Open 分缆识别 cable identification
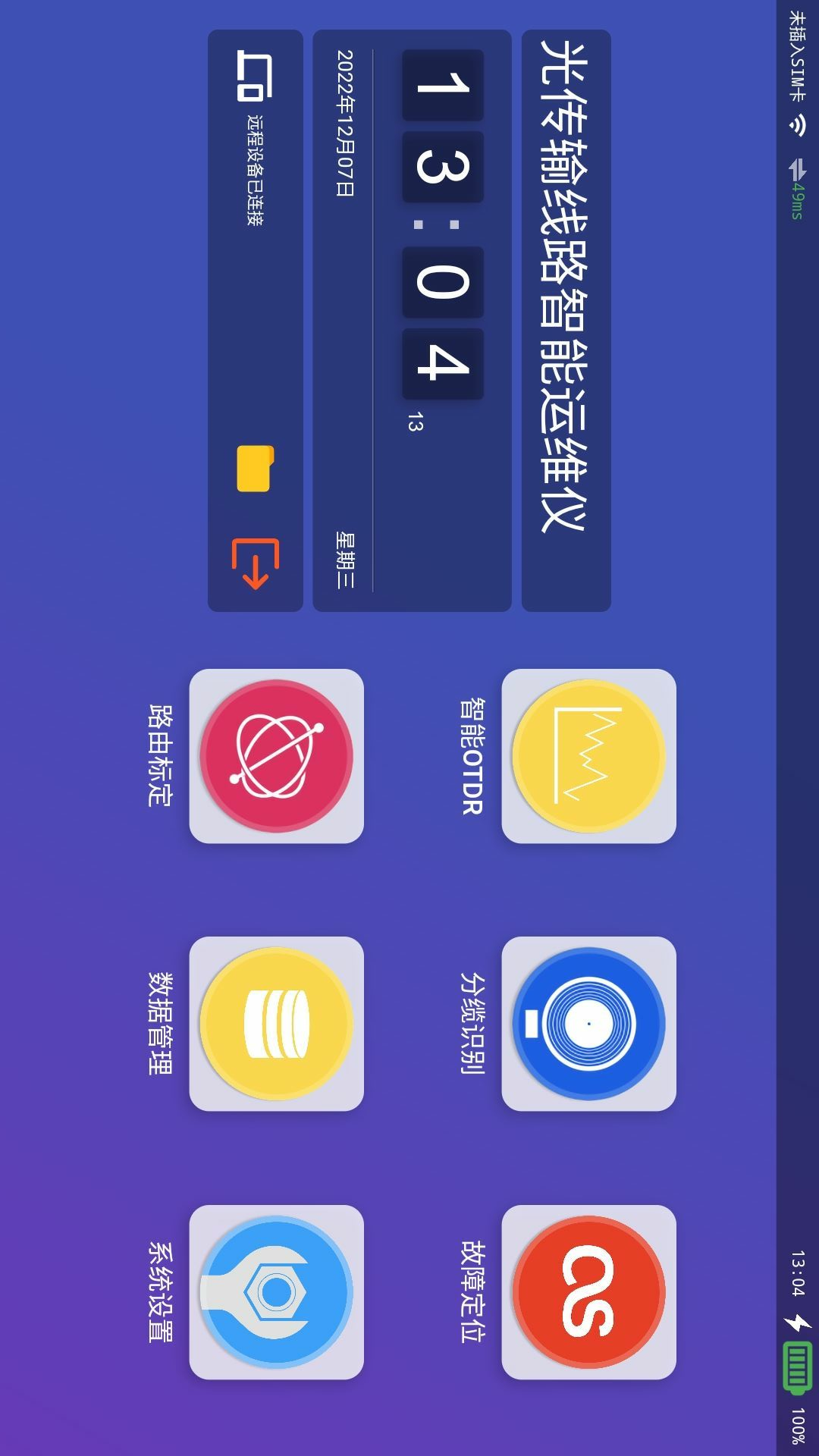 click(588, 1024)
